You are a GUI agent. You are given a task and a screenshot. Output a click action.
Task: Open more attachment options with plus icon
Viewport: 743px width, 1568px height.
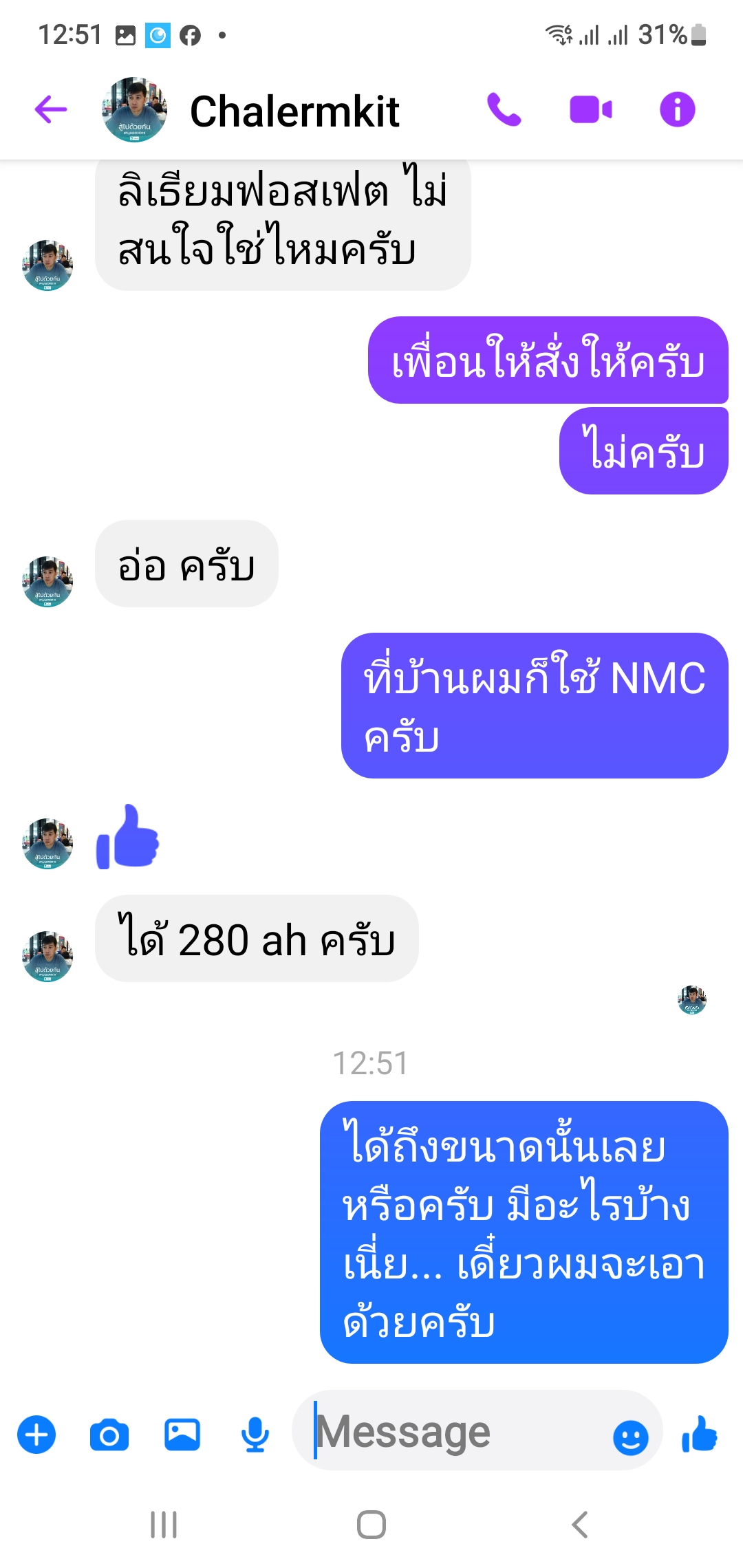(36, 1435)
